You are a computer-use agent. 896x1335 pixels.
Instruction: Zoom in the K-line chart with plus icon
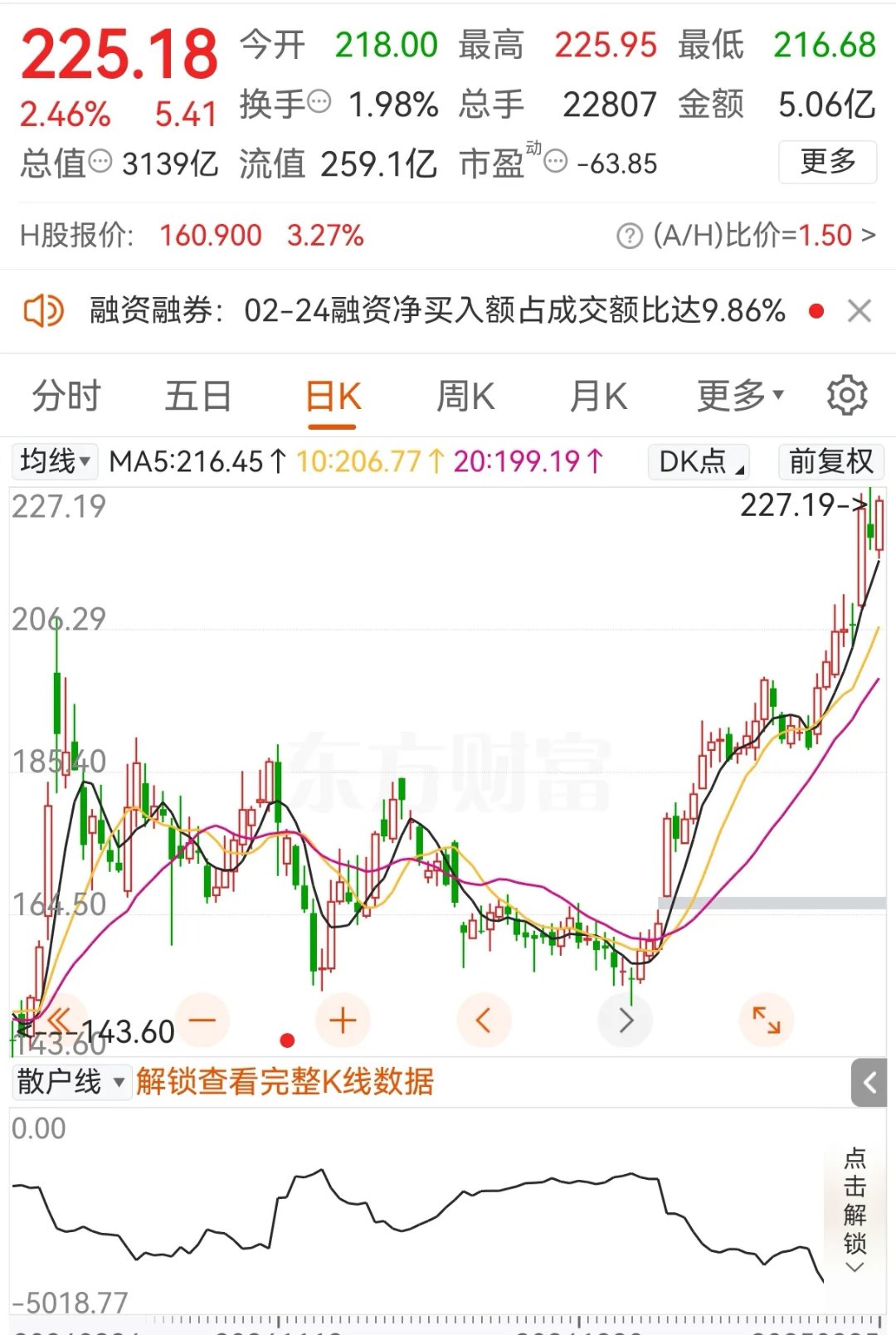point(343,1021)
